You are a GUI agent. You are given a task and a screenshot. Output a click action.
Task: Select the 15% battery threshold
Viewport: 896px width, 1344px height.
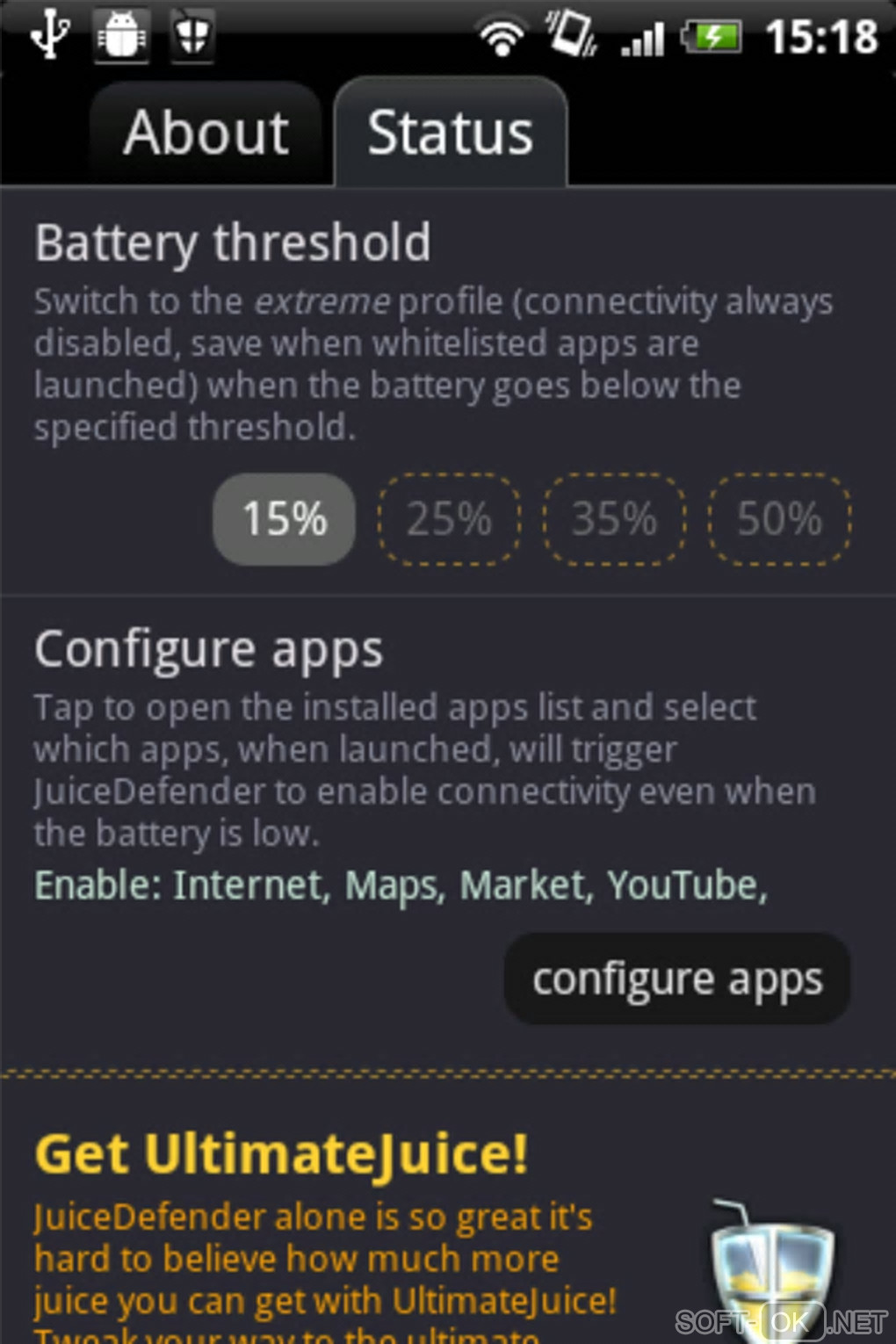[284, 518]
